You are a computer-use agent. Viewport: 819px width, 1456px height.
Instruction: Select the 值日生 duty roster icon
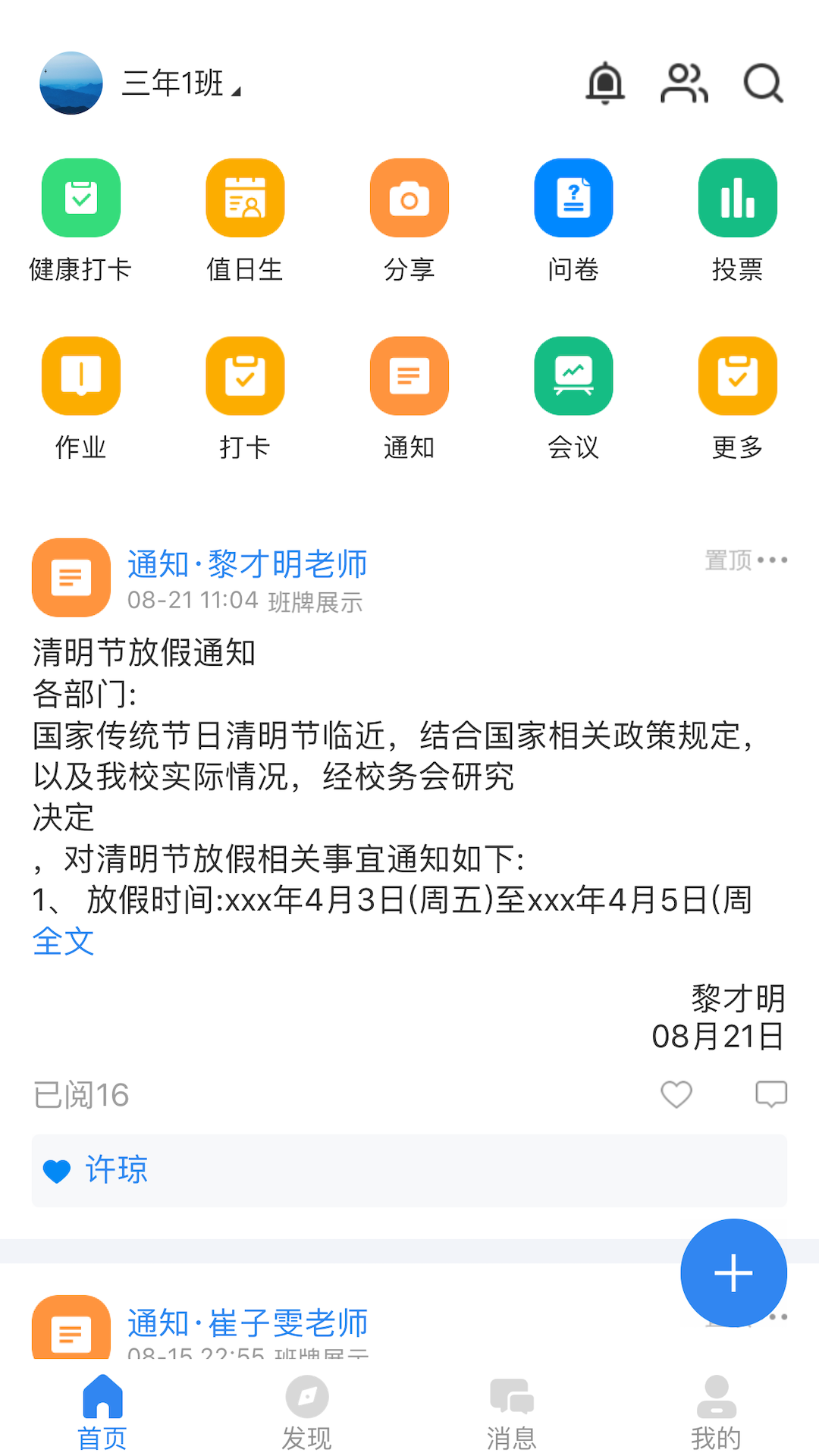245,199
